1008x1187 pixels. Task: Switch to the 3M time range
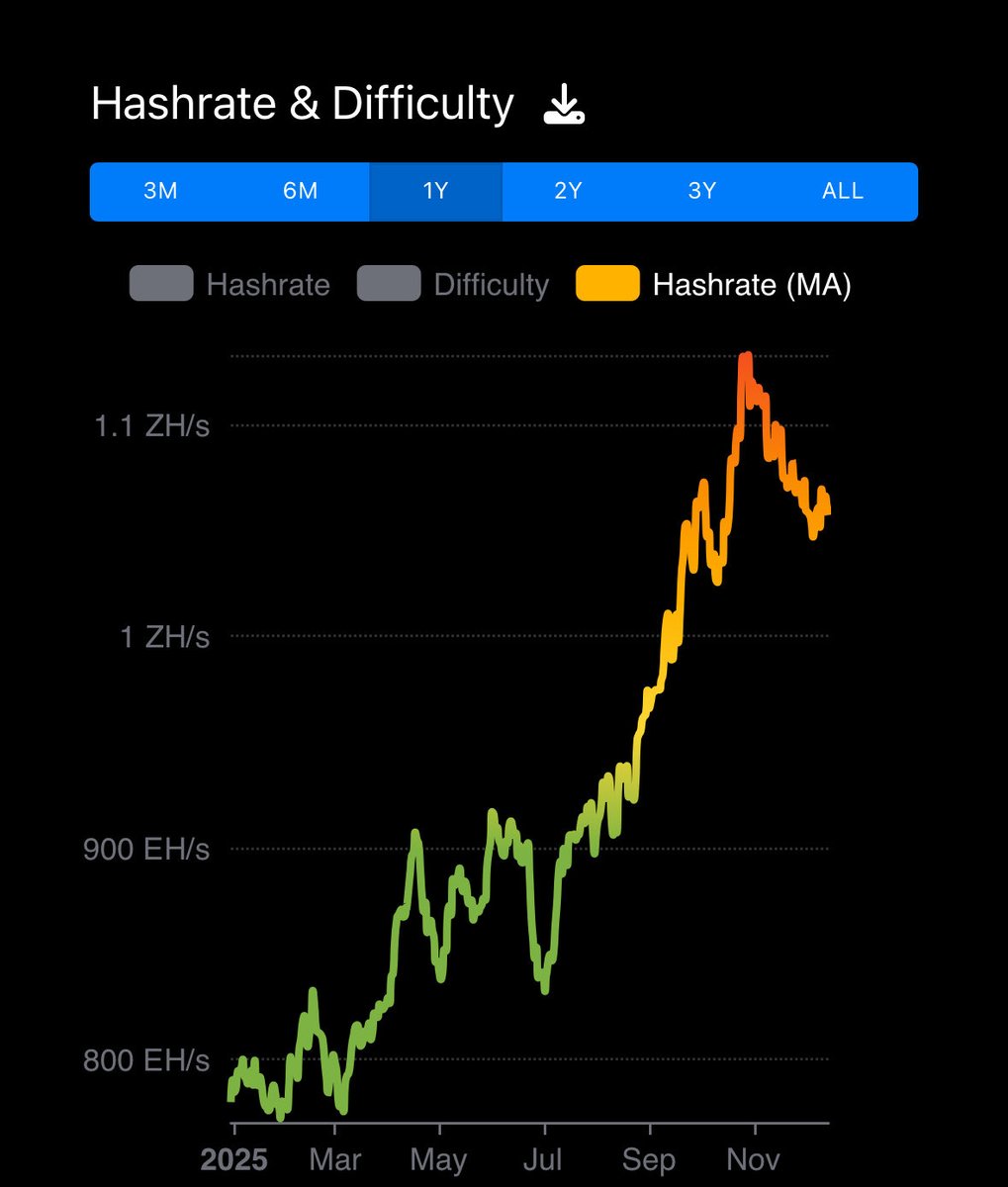point(160,191)
